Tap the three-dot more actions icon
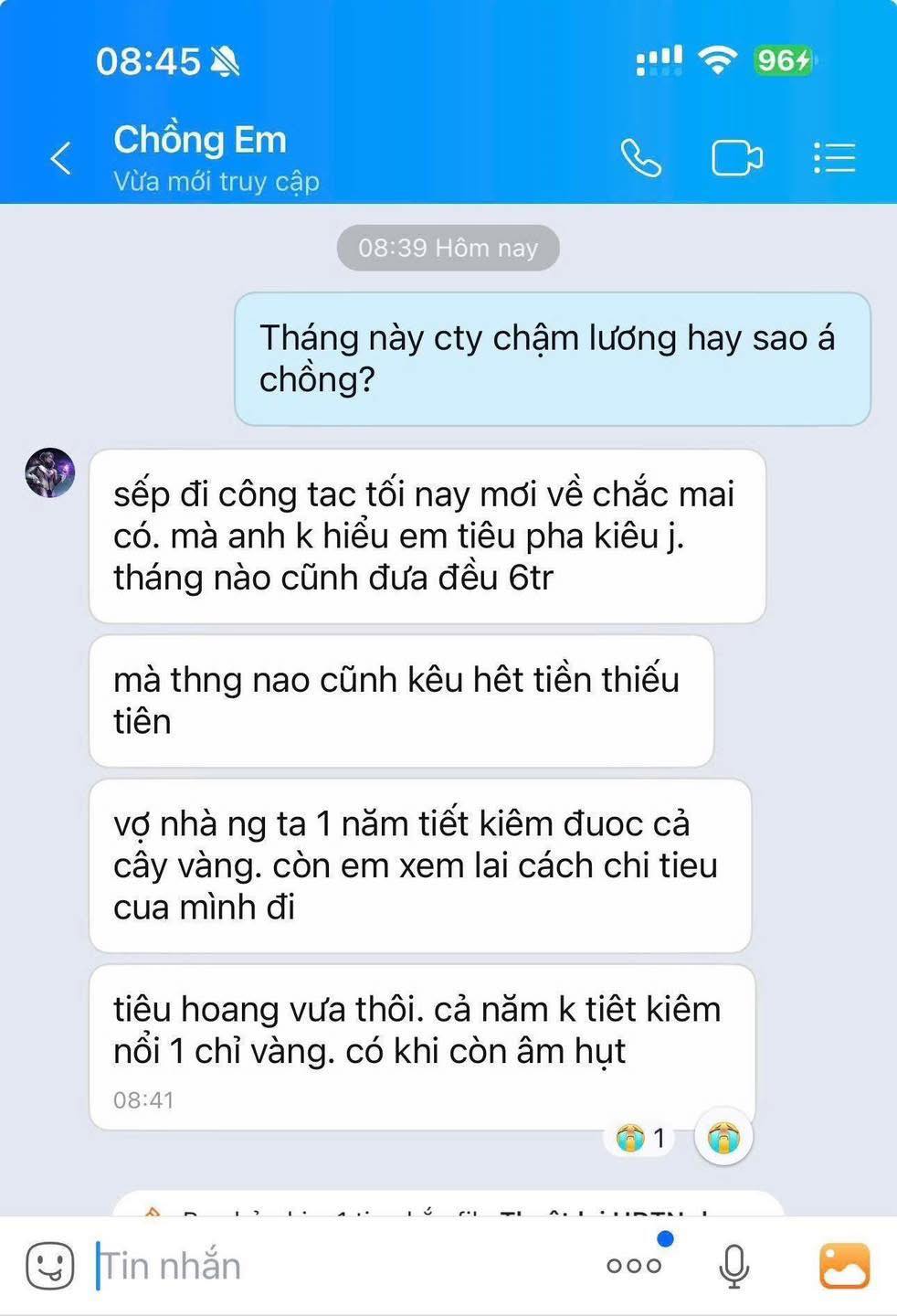Screen dimensions: 897x1316 [633, 1266]
